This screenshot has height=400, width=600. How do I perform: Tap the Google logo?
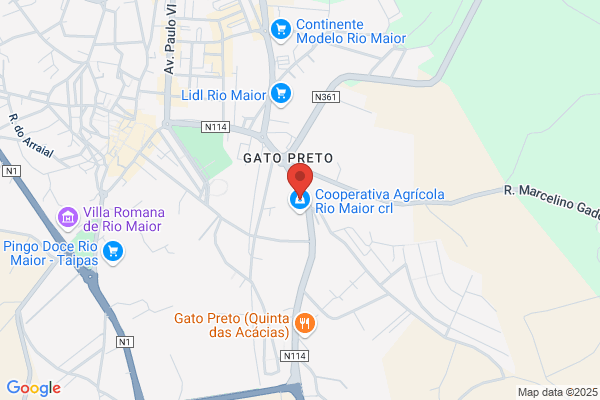point(34,388)
